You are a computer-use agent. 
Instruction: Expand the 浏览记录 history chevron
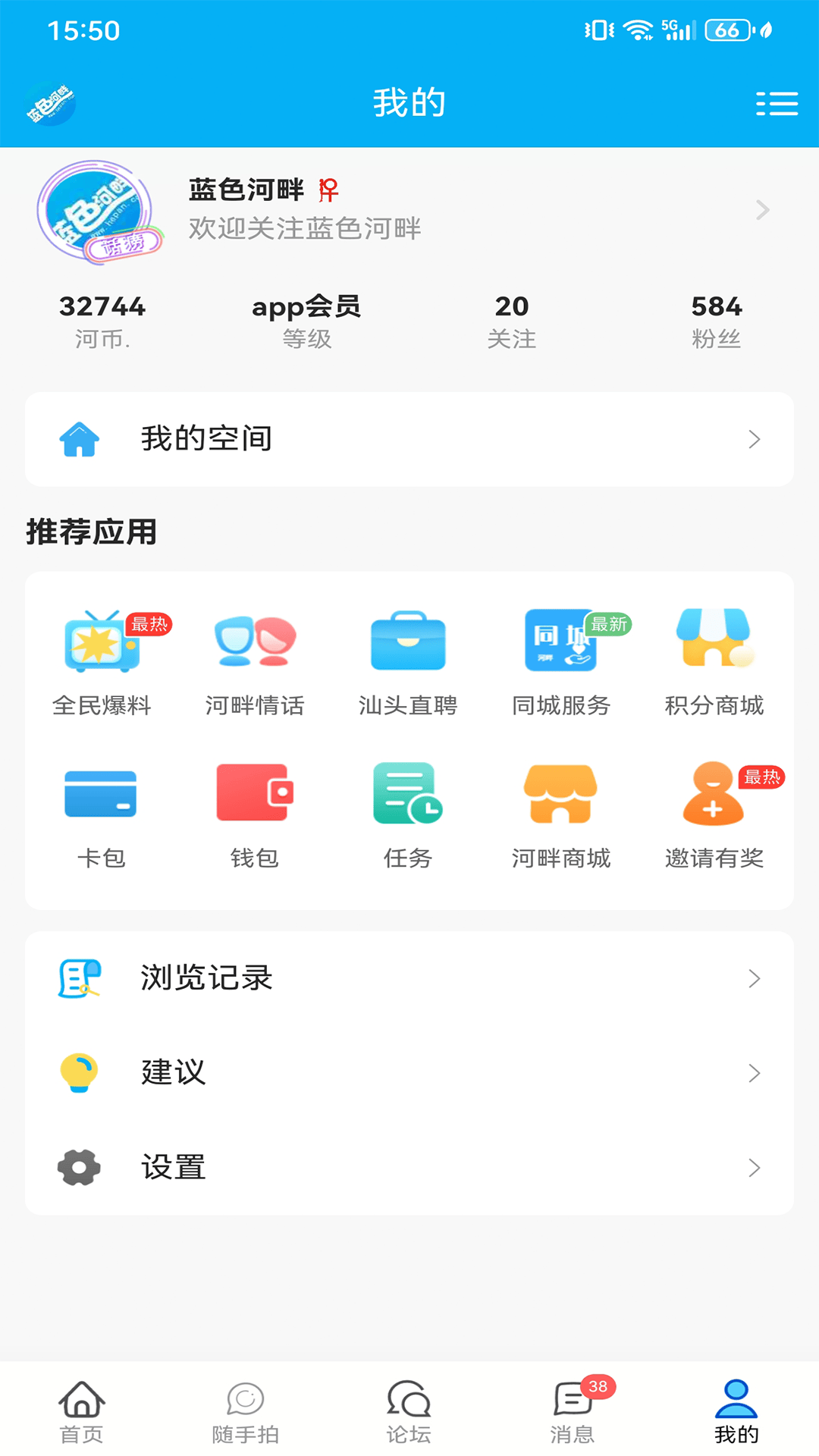click(x=754, y=978)
